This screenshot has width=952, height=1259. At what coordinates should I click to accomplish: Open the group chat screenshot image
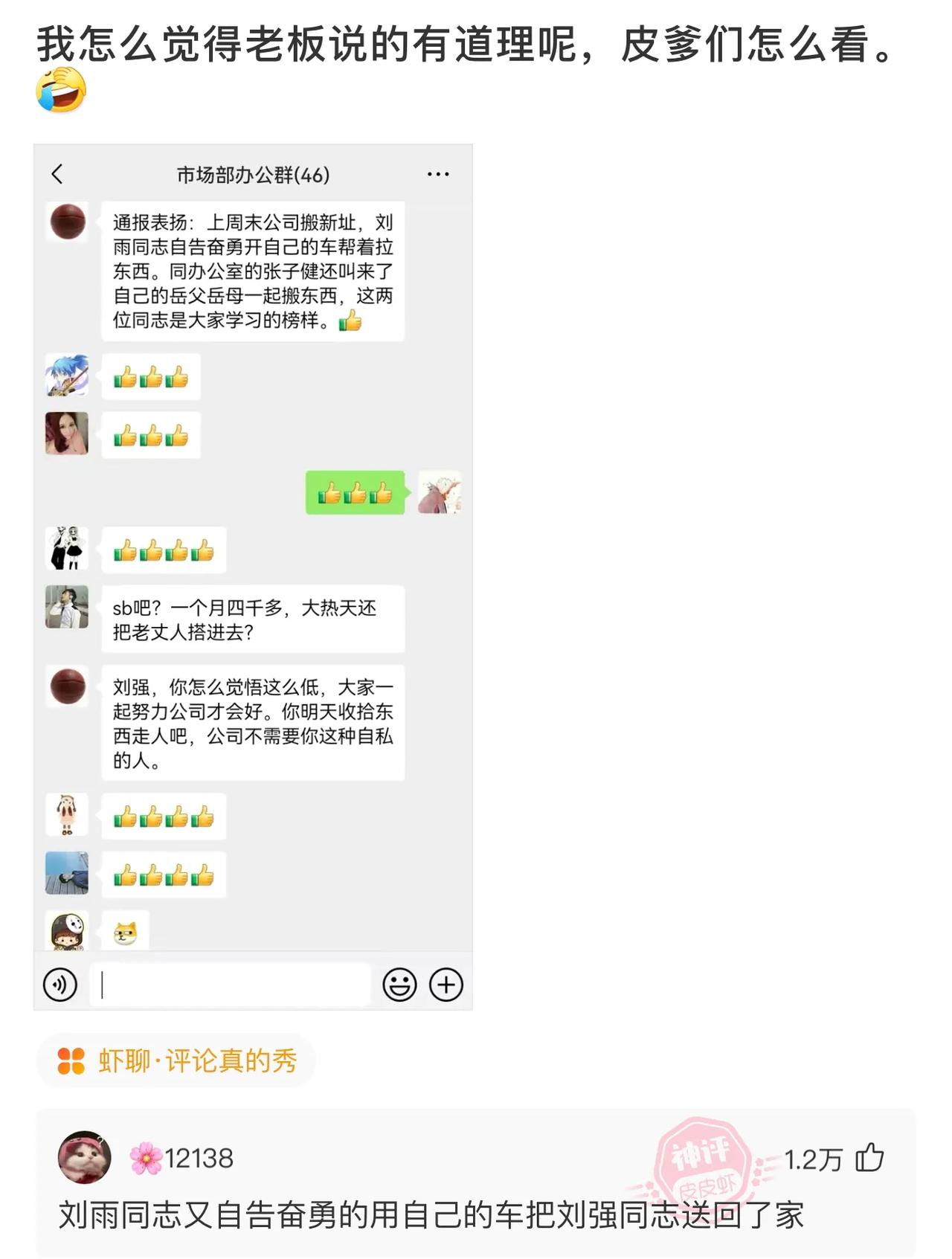(x=253, y=576)
